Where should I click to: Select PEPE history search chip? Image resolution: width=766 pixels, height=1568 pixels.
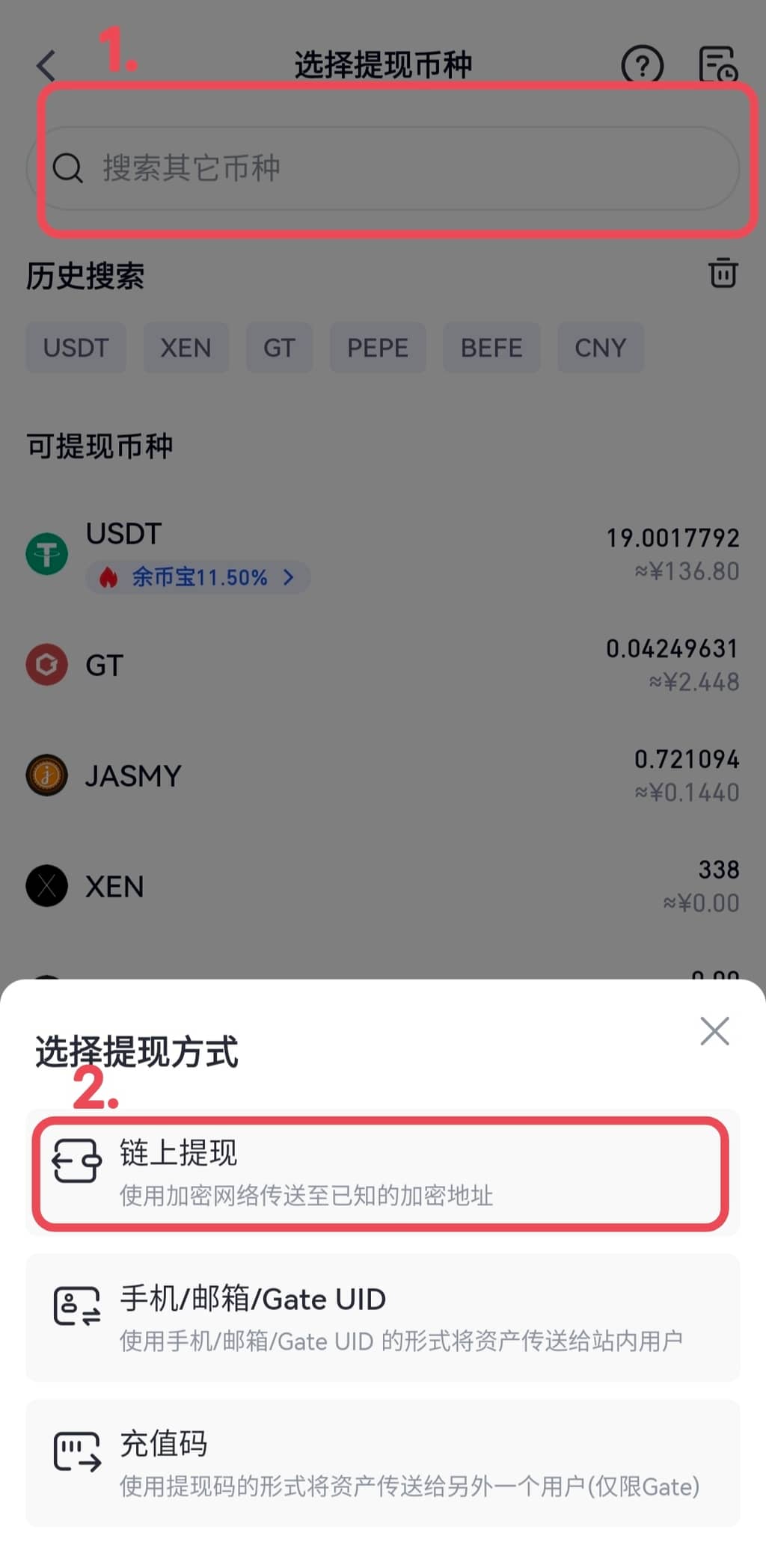pos(377,348)
